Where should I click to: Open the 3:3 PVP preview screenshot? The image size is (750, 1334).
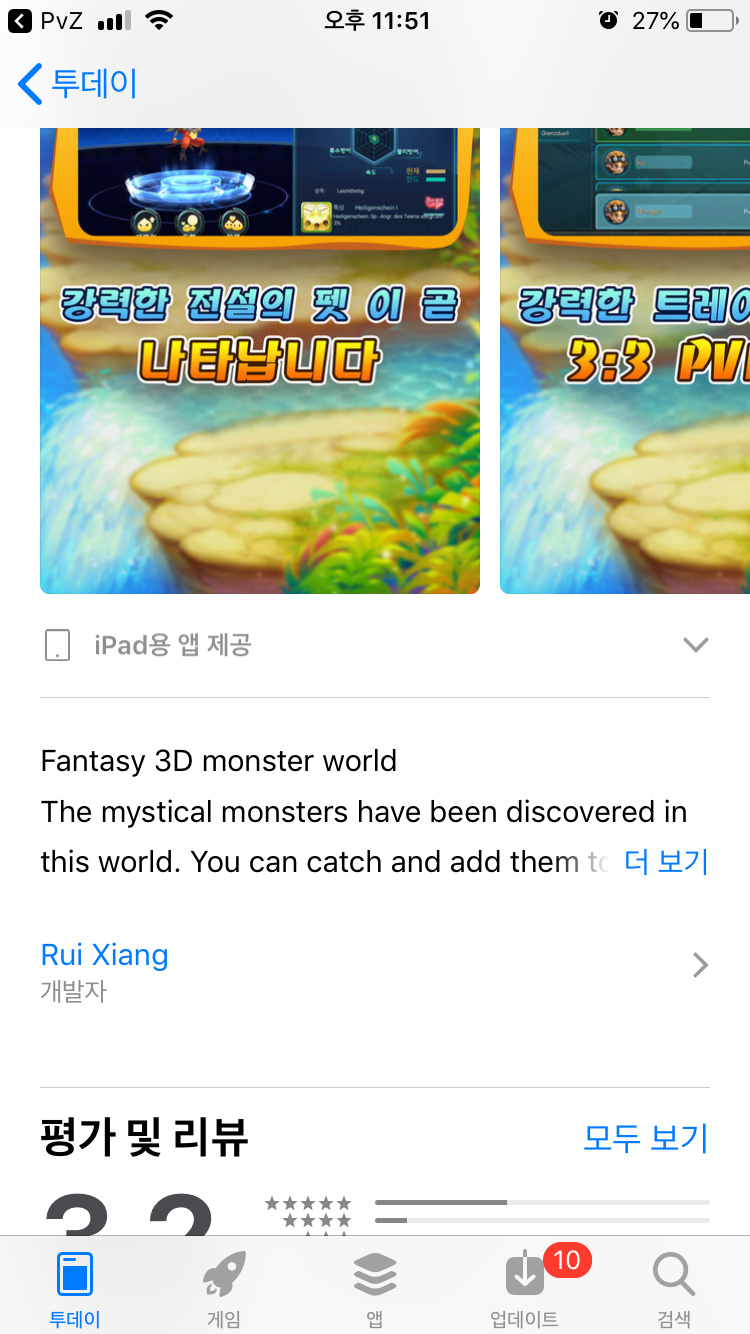pos(625,360)
